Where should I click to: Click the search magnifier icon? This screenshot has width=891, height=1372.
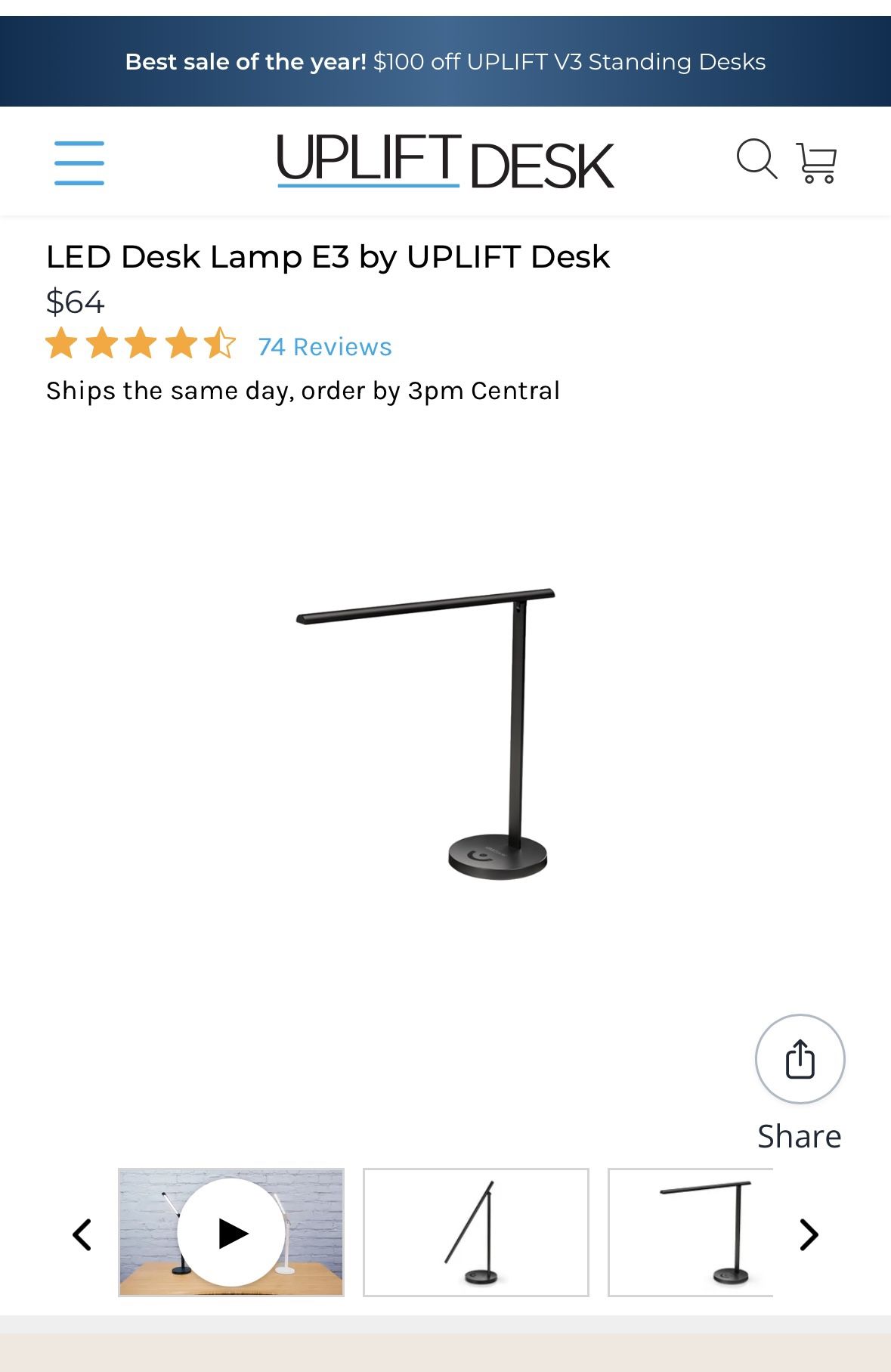(x=759, y=161)
